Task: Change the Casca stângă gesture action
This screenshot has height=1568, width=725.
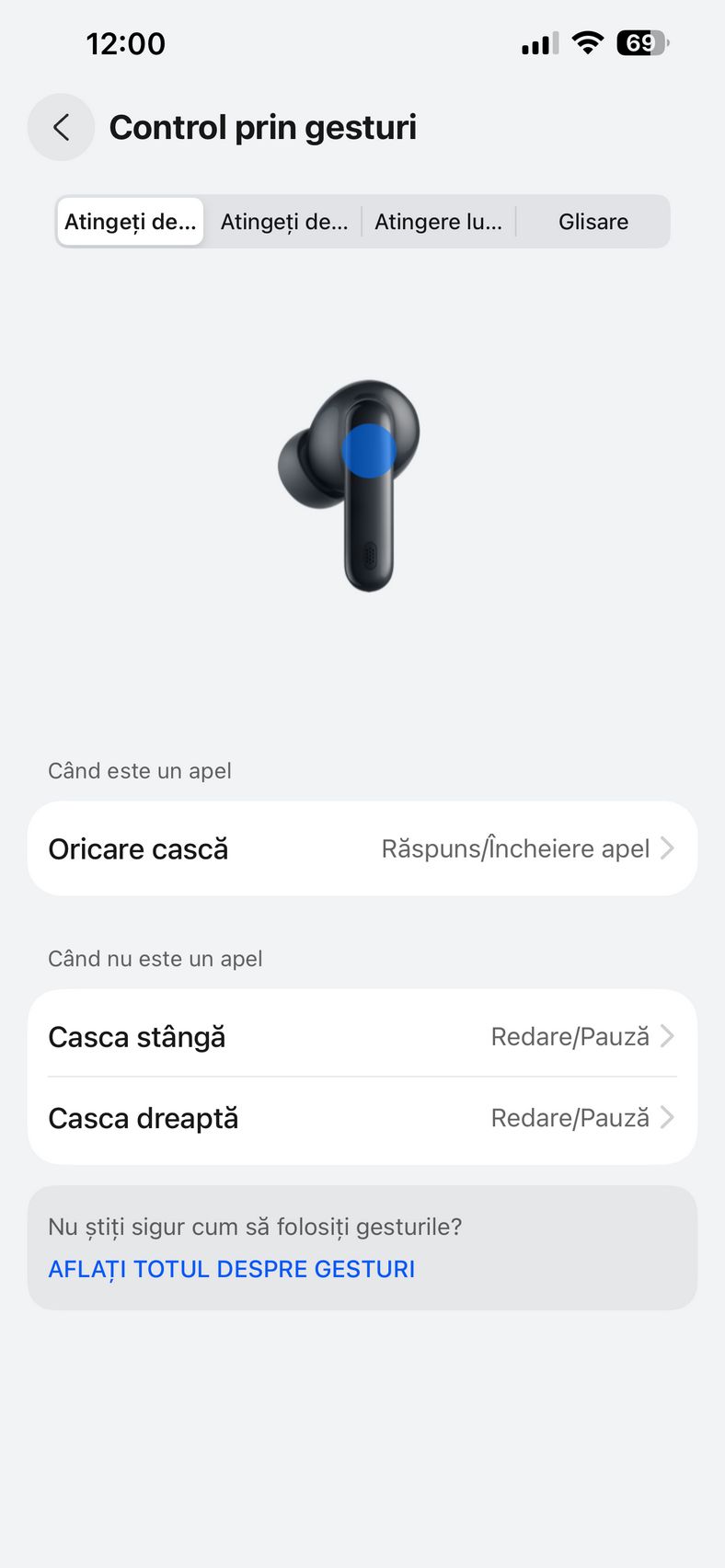Action: (362, 1036)
